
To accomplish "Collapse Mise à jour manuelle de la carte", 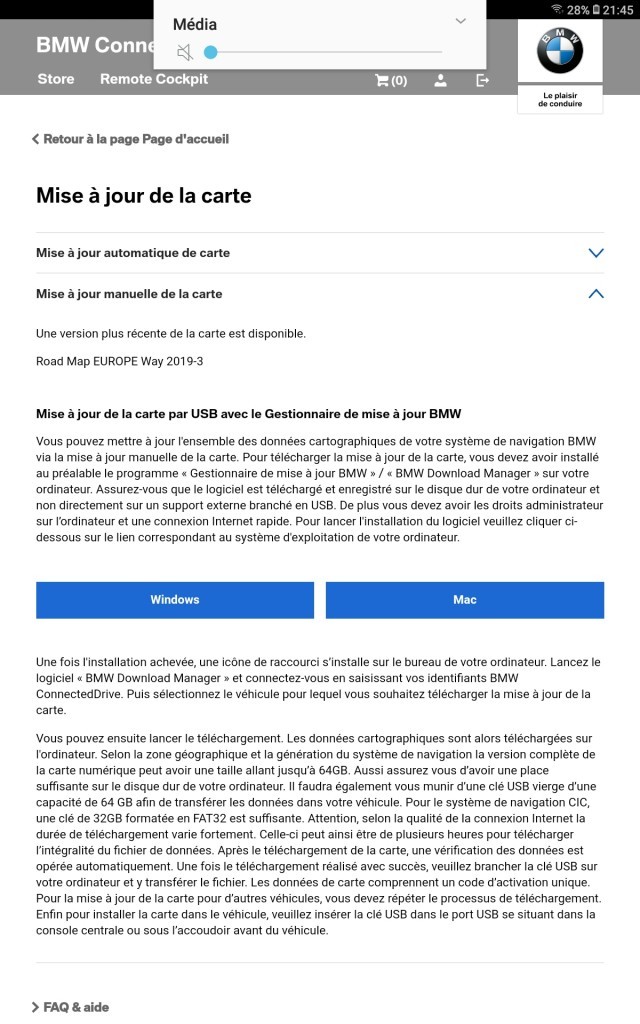I will click(320, 294).
